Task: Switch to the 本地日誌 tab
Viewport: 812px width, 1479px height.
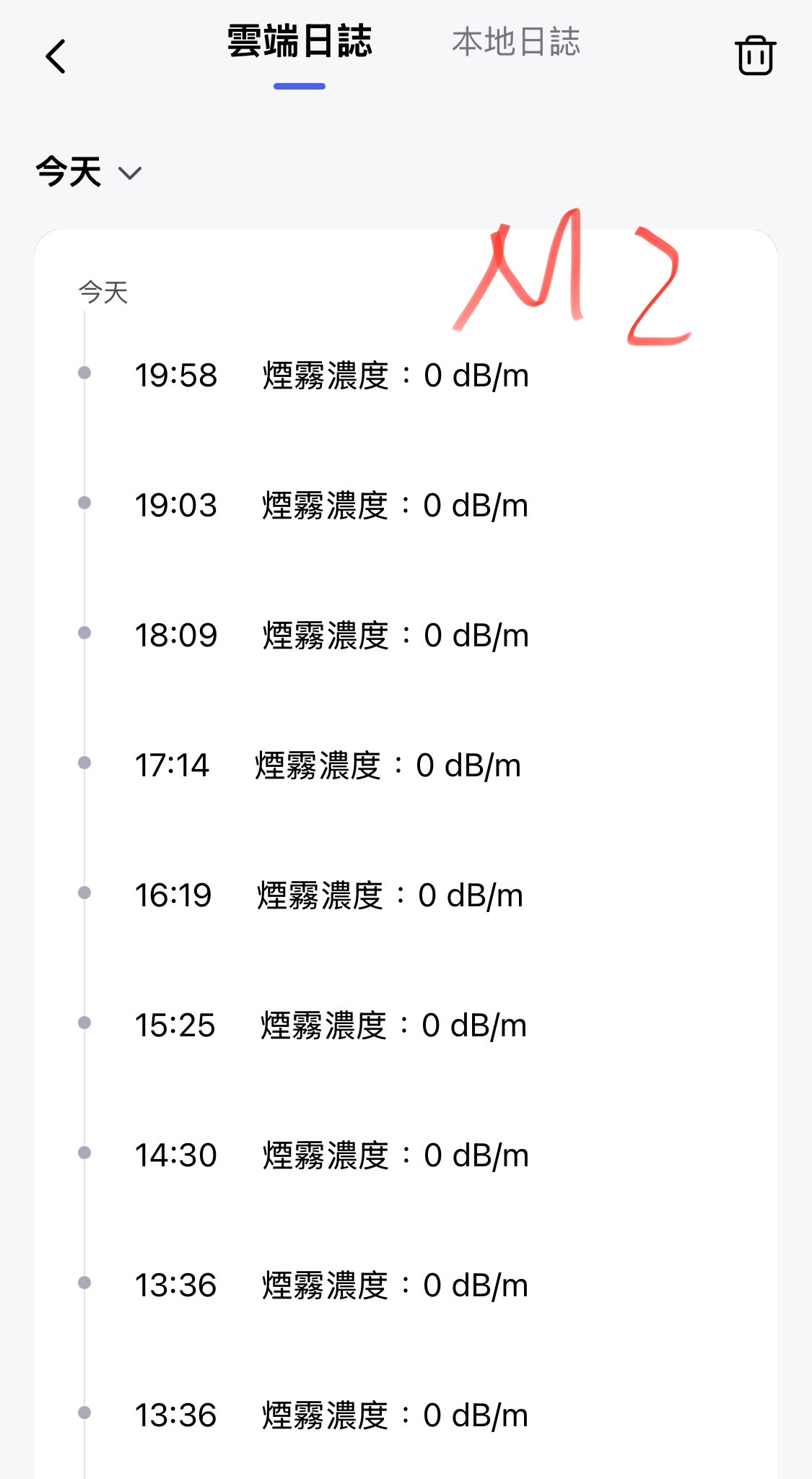Action: click(516, 42)
